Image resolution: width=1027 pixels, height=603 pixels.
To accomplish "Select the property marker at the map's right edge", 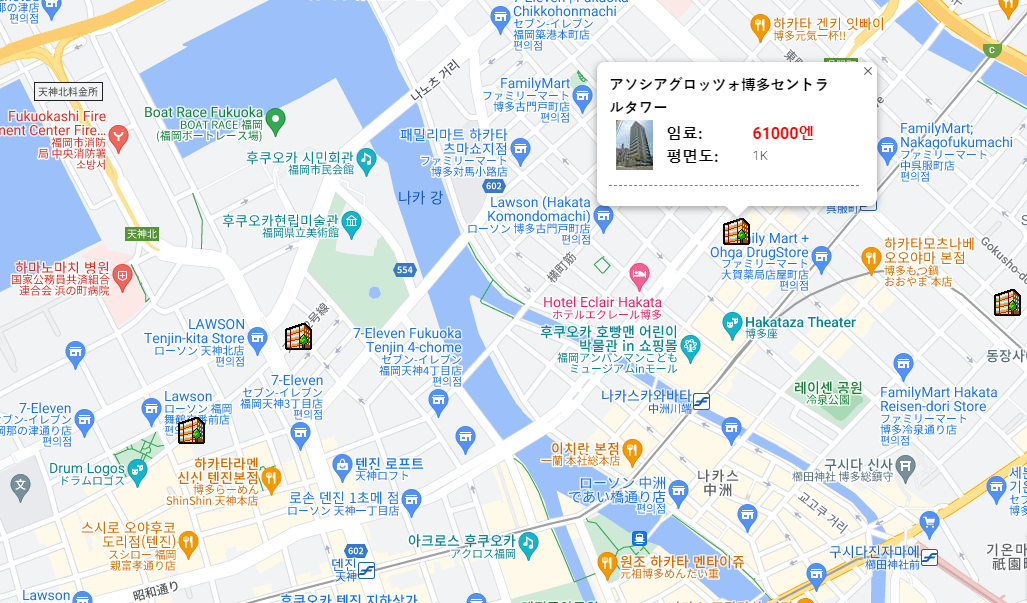I will point(1007,301).
